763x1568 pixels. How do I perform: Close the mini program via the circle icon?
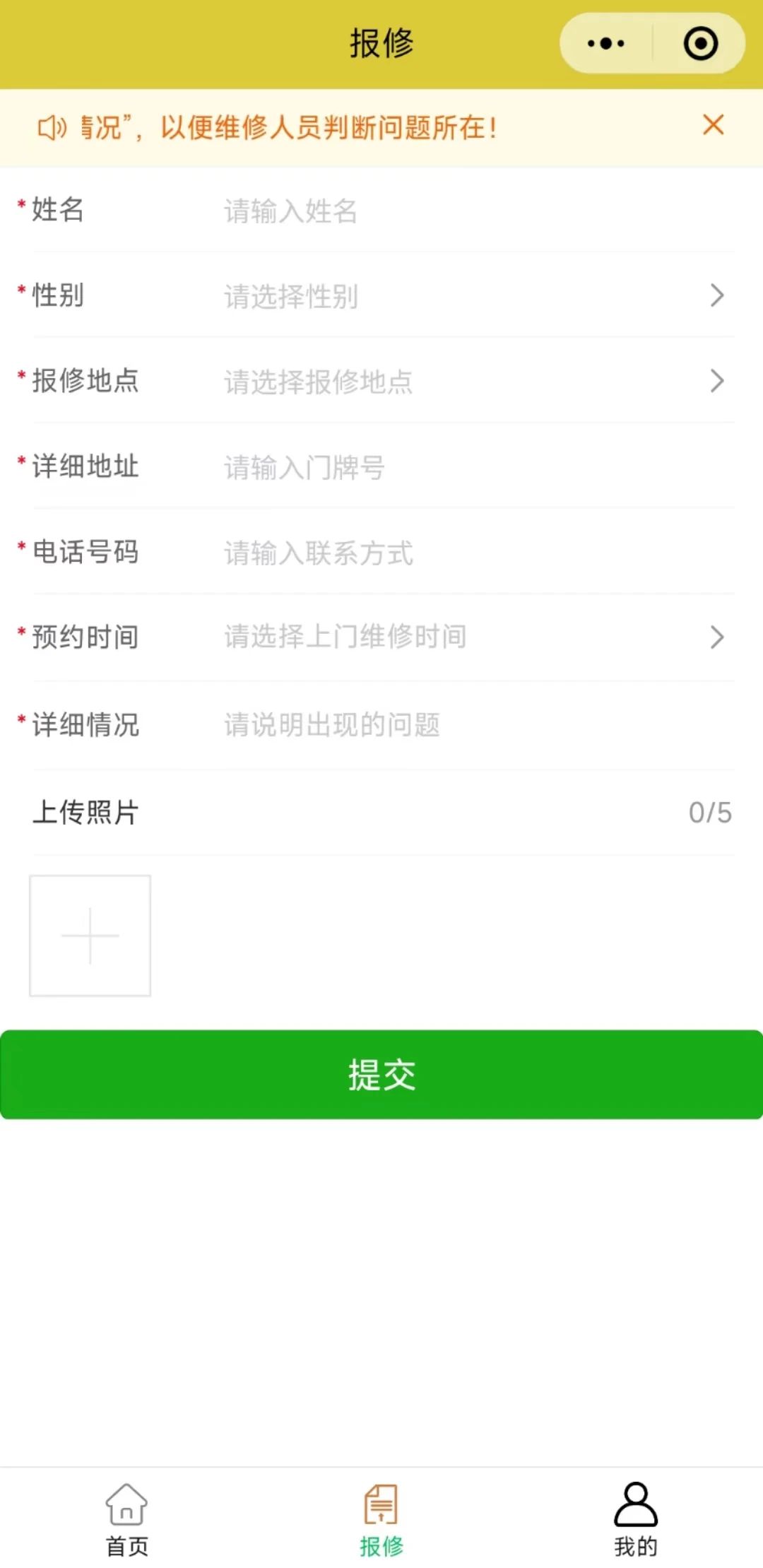pos(700,44)
